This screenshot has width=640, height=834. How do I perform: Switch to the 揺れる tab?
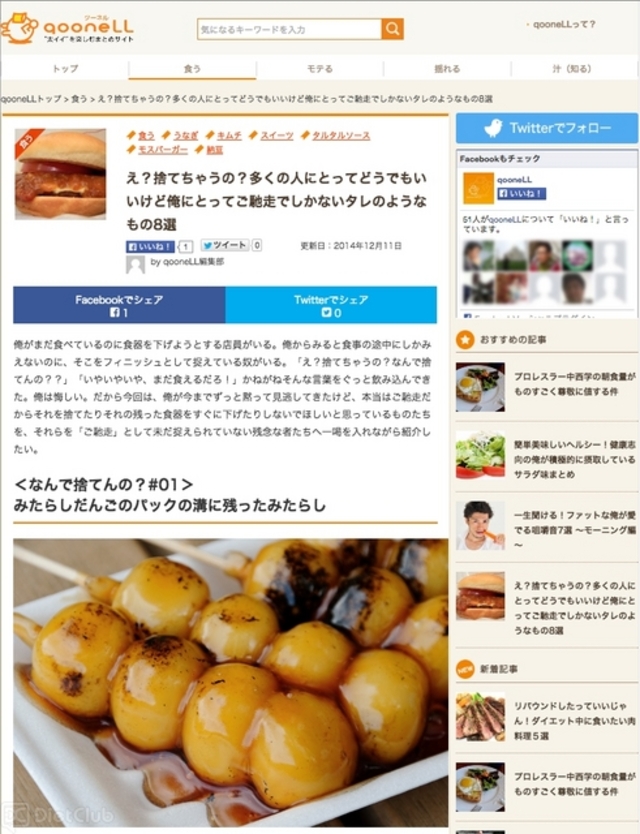click(447, 69)
